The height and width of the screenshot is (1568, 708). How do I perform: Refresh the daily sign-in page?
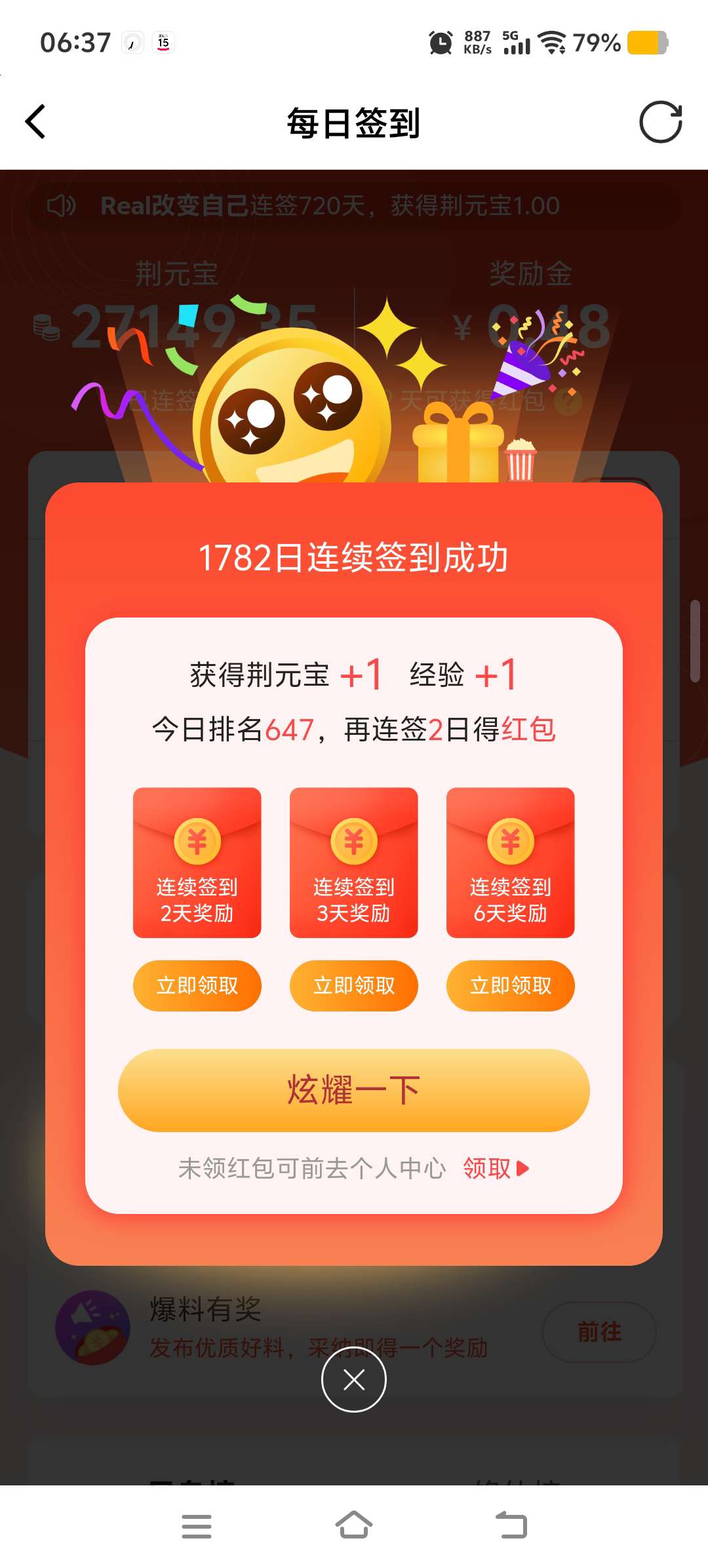click(x=660, y=122)
